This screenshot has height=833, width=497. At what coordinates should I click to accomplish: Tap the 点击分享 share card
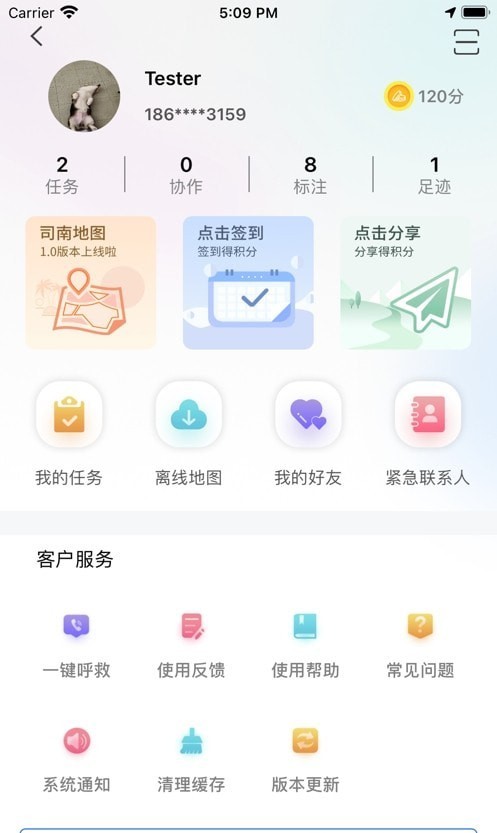point(406,283)
